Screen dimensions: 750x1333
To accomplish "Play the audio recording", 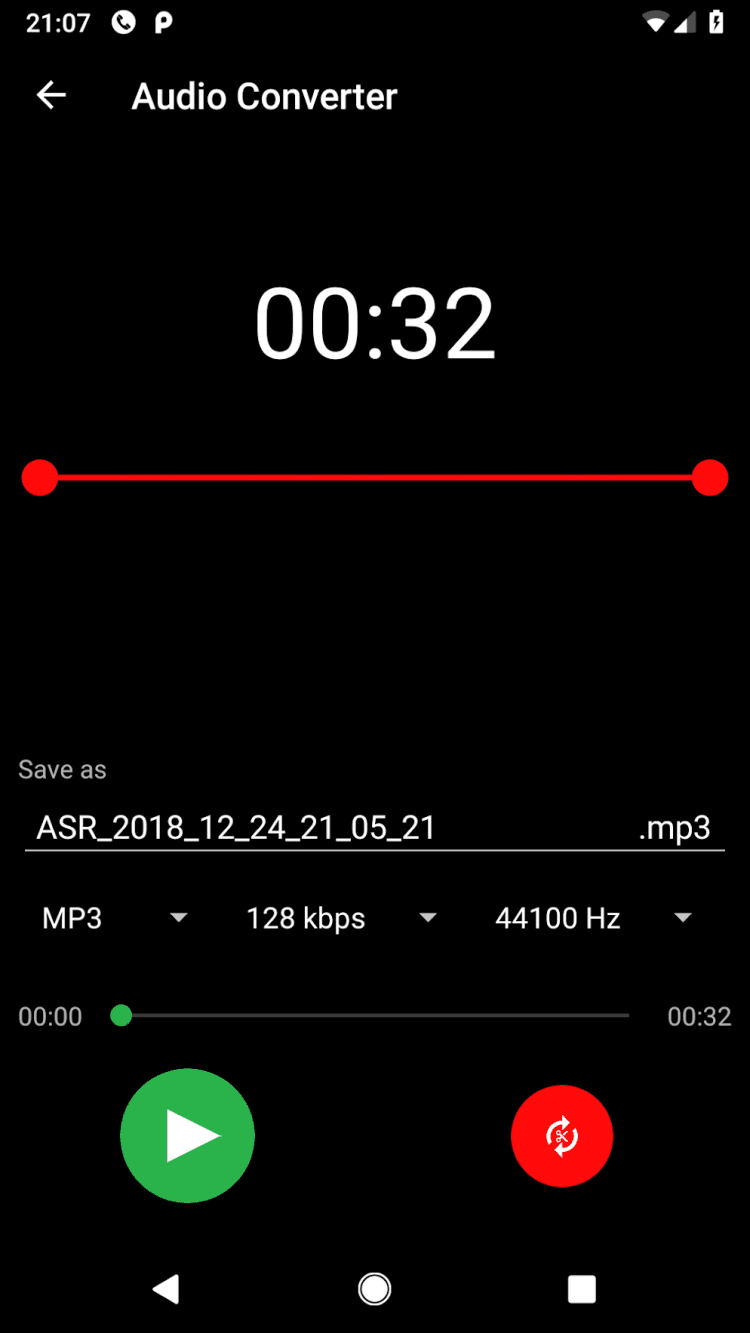I will (x=188, y=1136).
